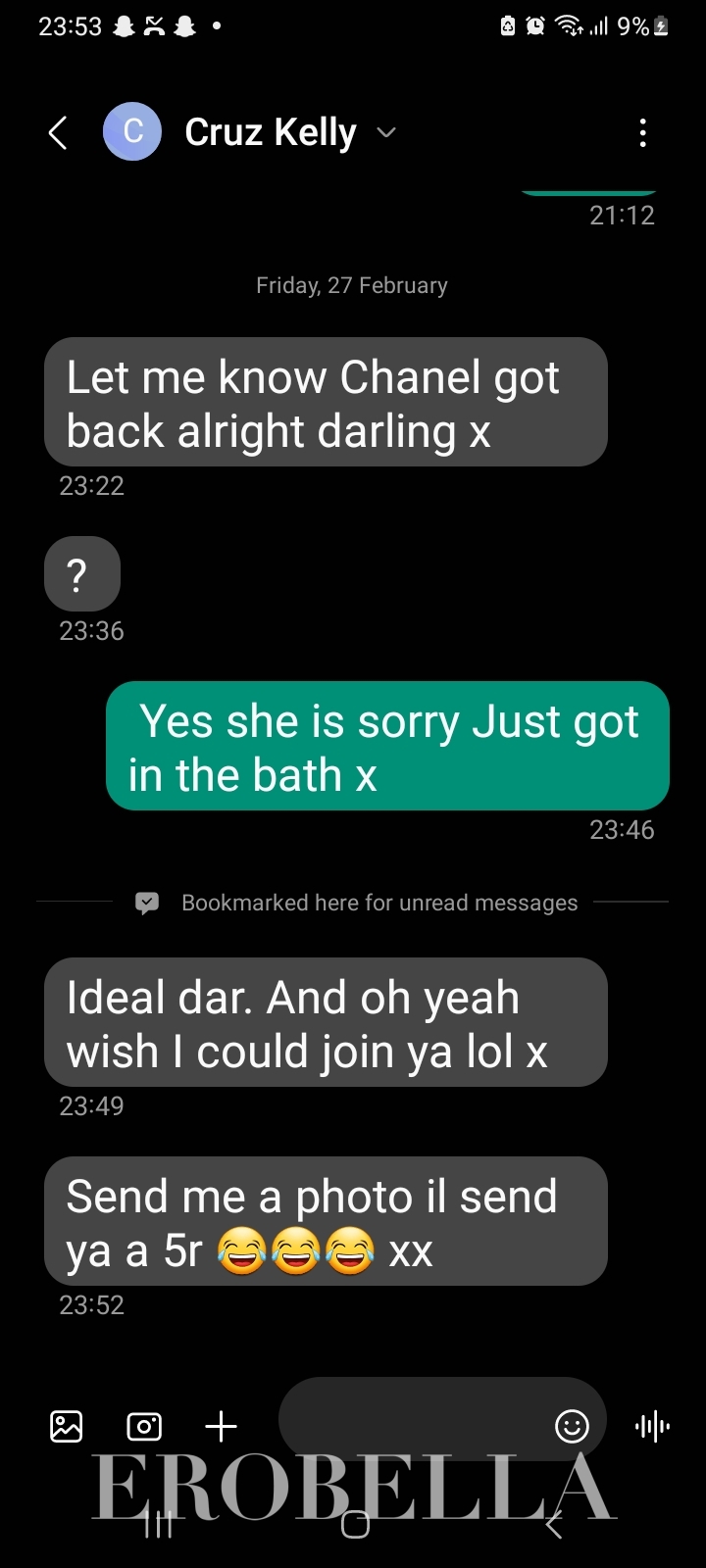Open the three-dot overflow menu
Screen dimensions: 706x1568
point(642,132)
